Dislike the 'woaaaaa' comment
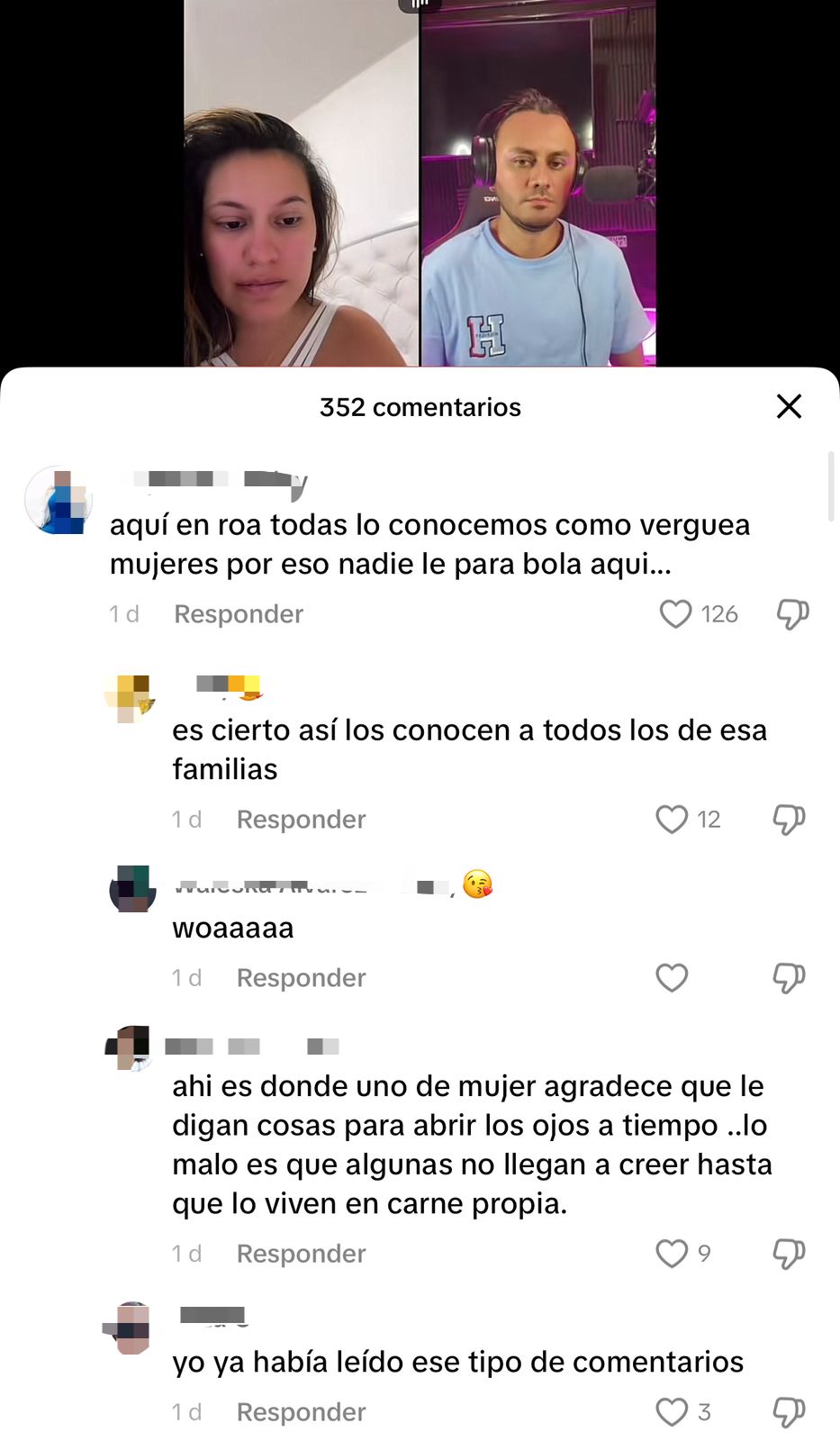The image size is (840, 1441). pos(789,978)
